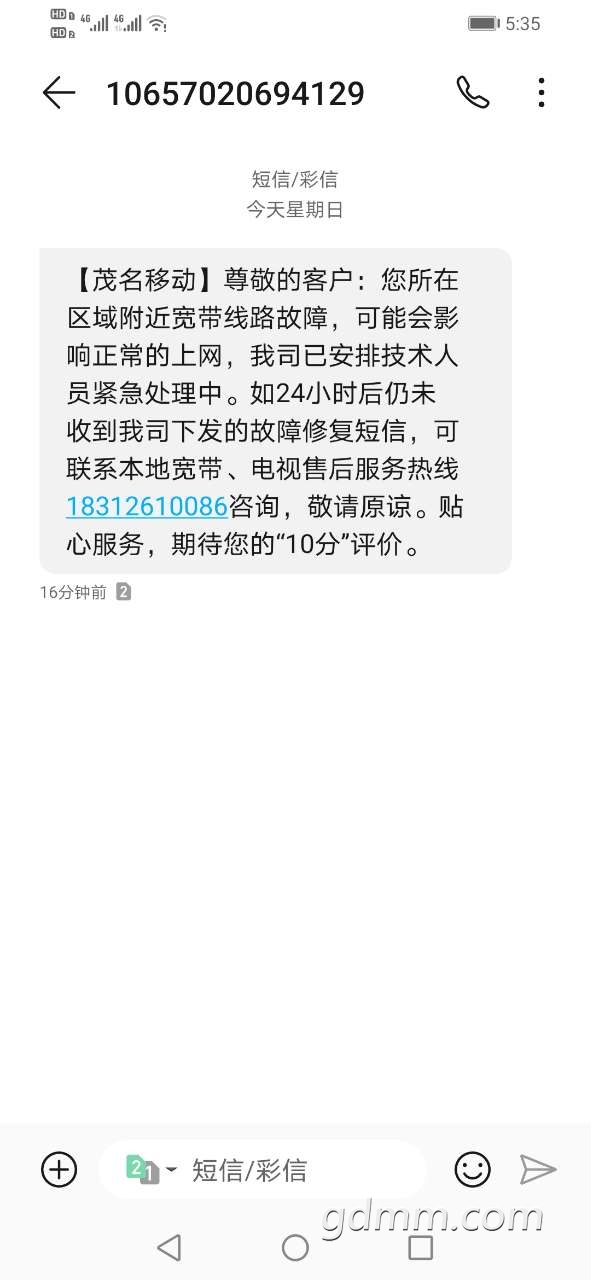Go back using the top-left arrow

tap(59, 93)
